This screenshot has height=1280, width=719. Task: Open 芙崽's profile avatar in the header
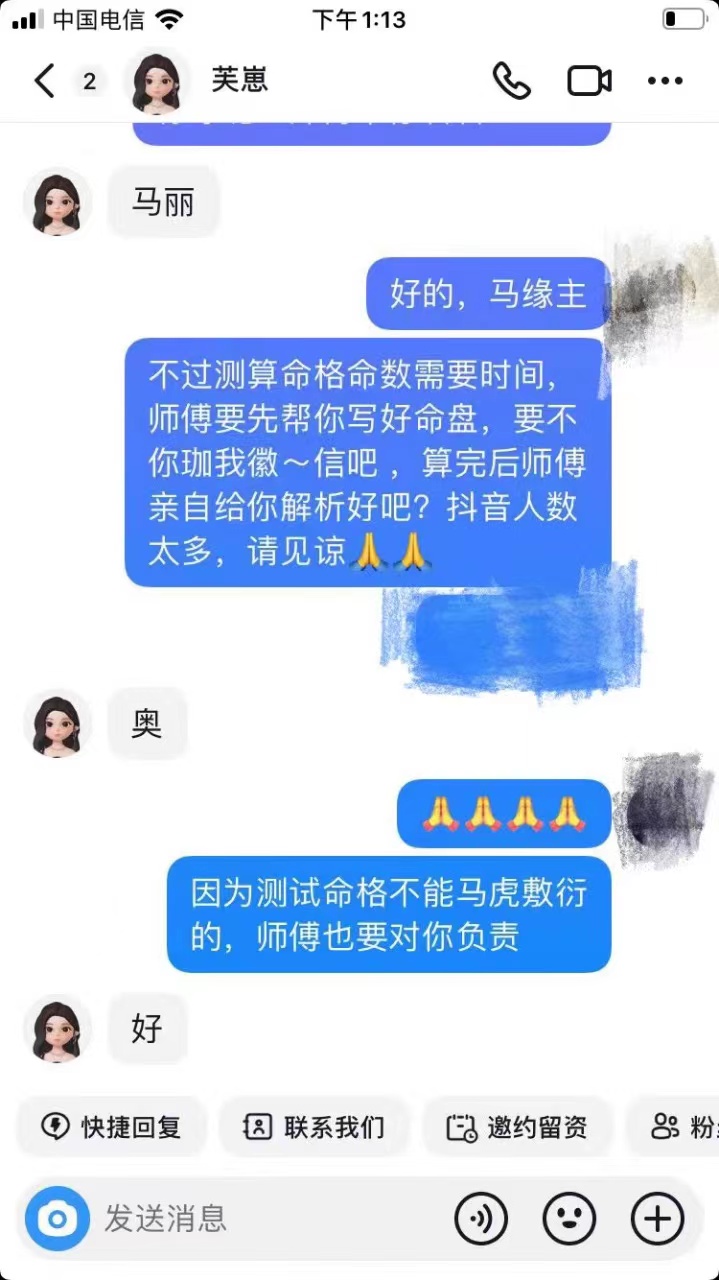pos(157,81)
